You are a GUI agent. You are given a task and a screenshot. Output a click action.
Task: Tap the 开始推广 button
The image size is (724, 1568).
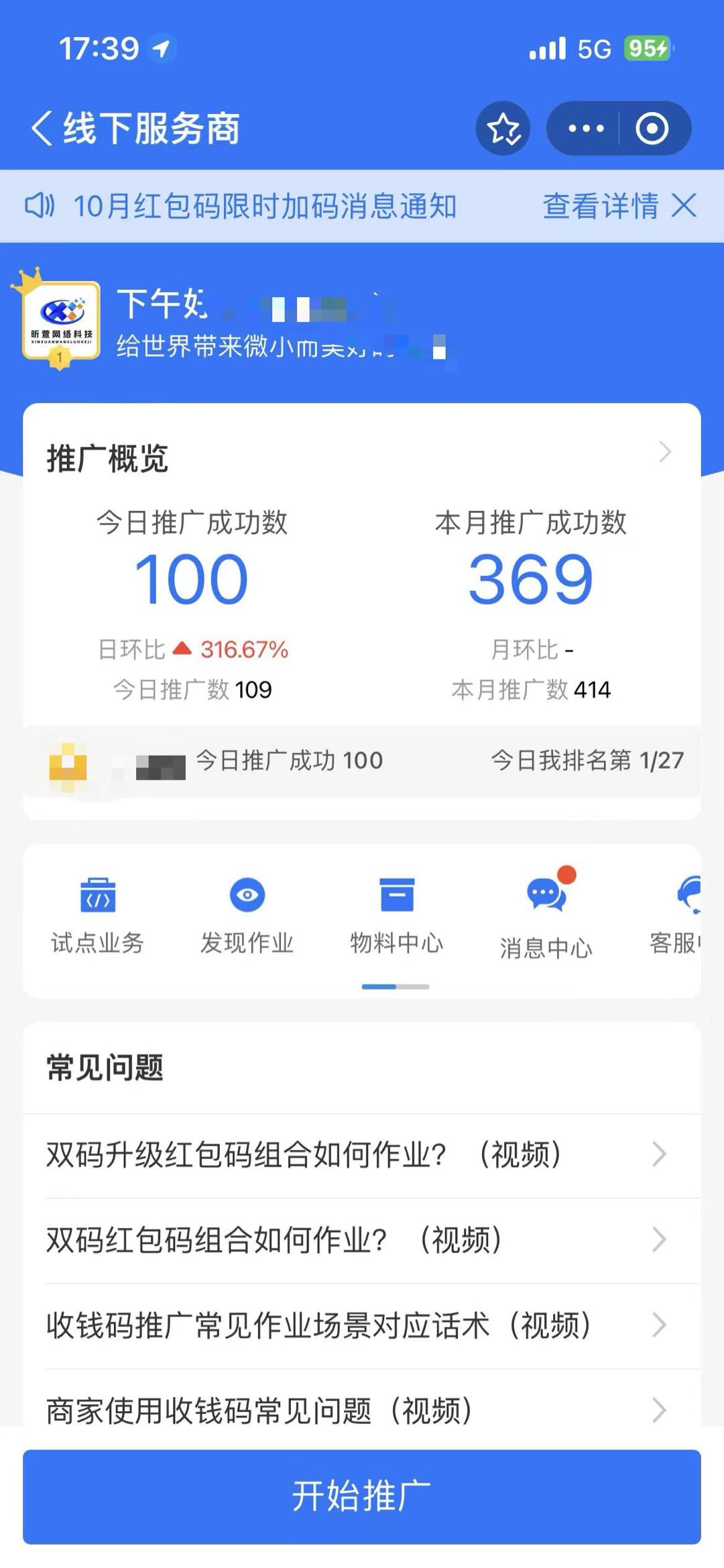[x=362, y=1496]
